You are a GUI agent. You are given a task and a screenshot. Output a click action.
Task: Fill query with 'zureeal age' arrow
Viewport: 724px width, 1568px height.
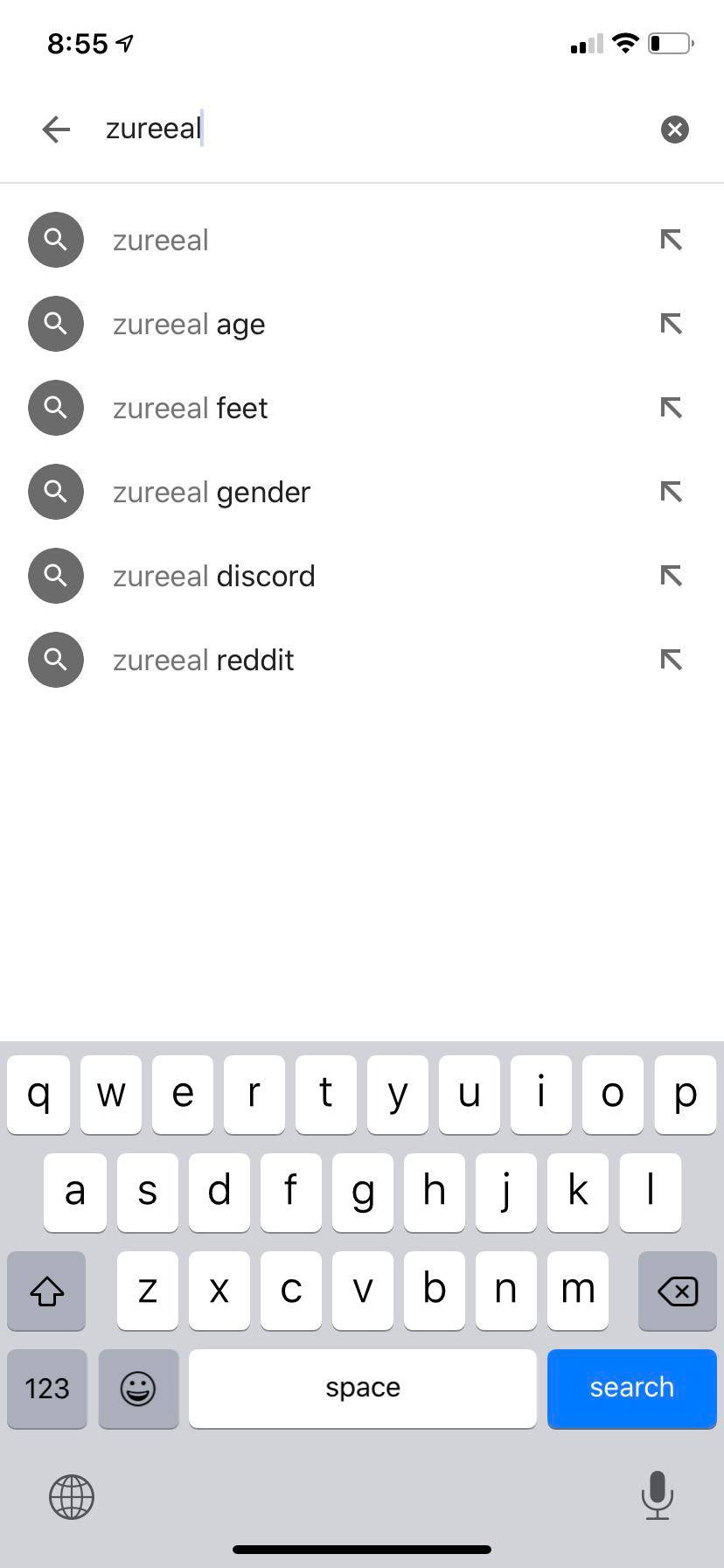coord(671,324)
